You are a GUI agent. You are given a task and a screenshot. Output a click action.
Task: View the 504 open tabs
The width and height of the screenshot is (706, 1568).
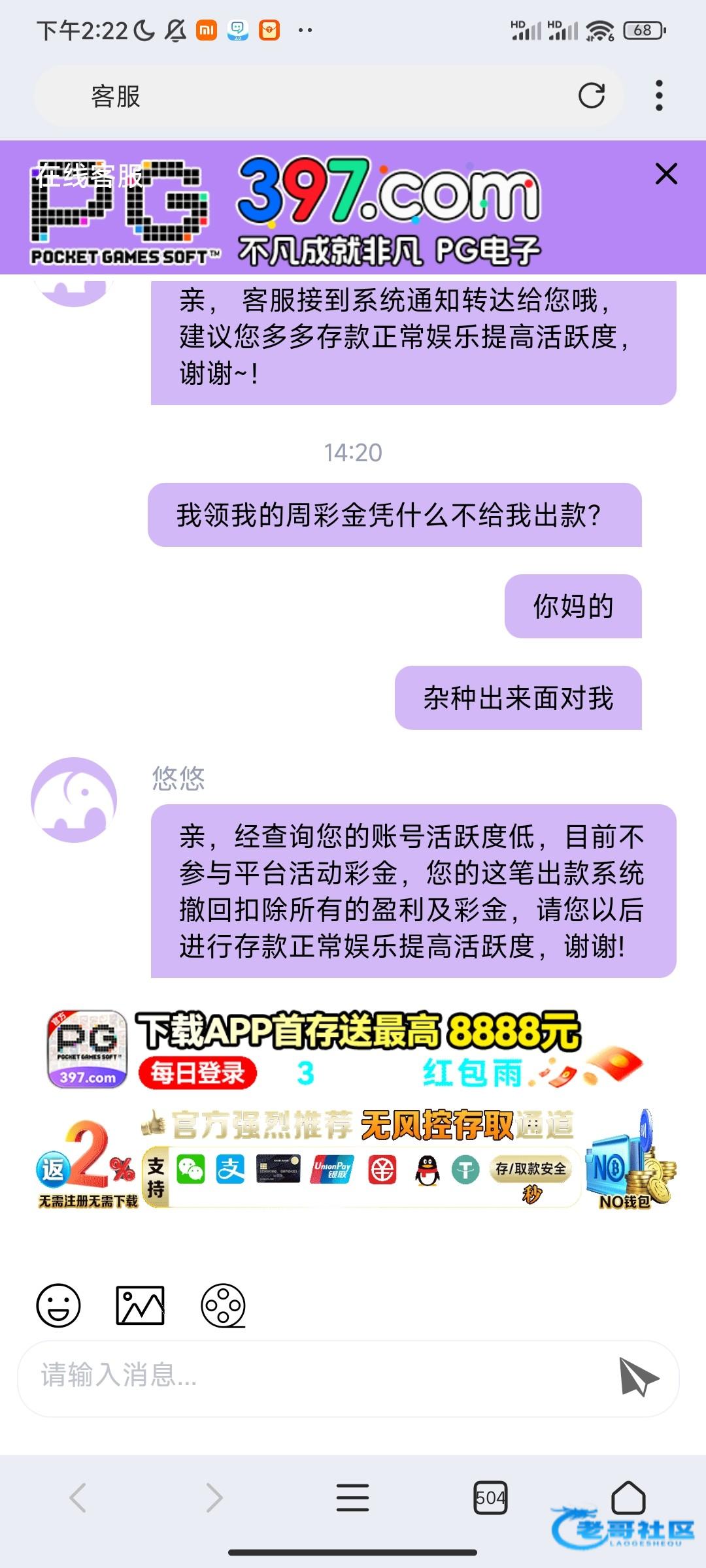490,1497
